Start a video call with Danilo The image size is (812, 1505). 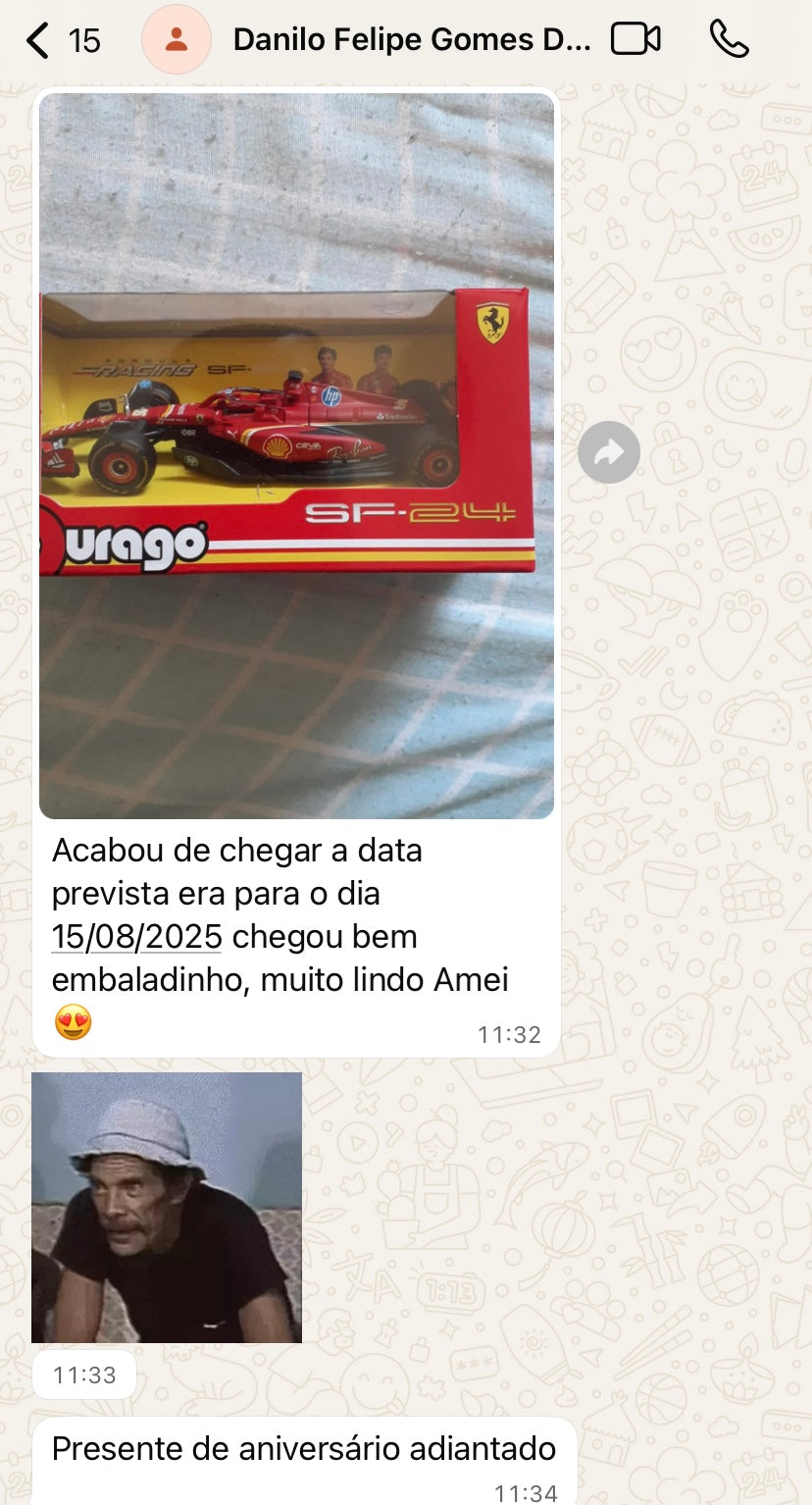(x=635, y=40)
